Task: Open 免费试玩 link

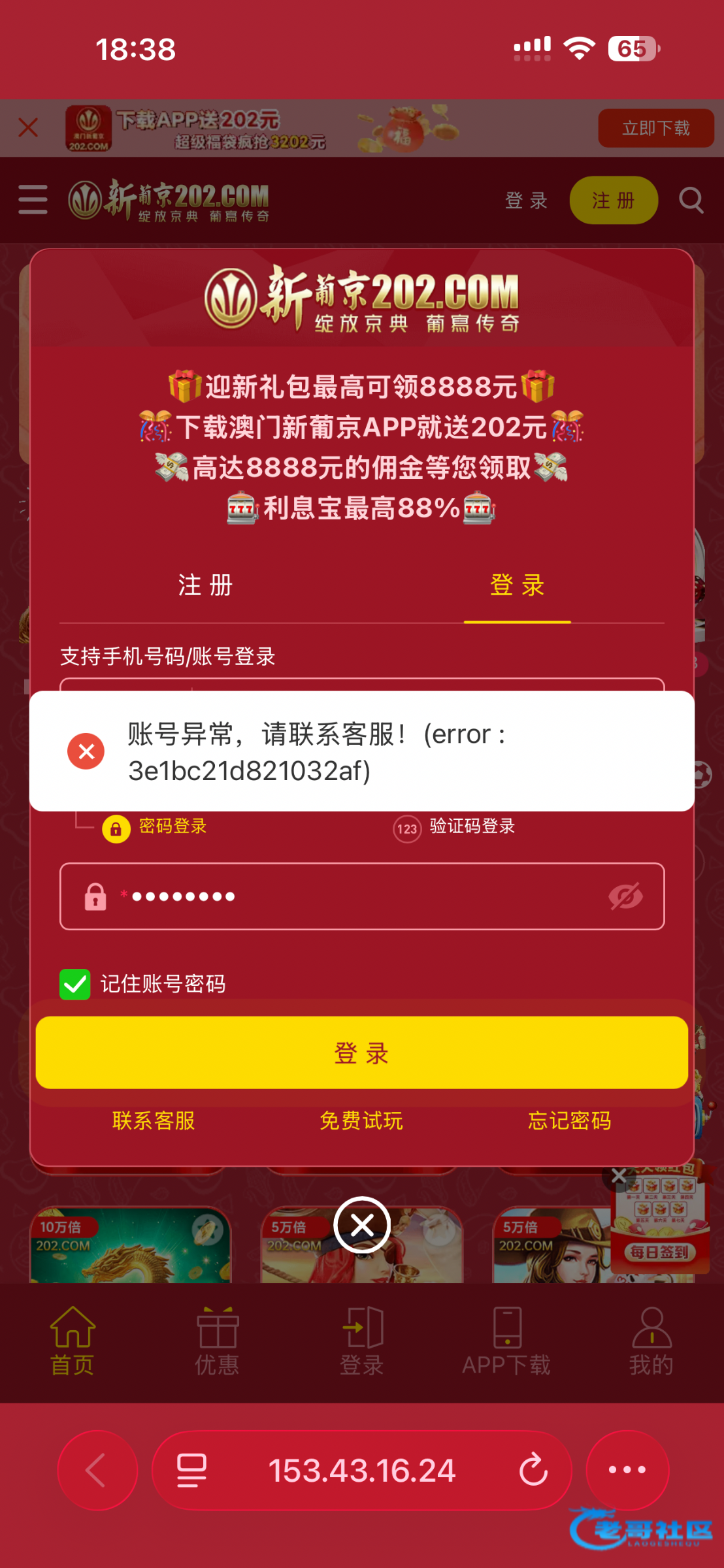Action: point(361,1121)
